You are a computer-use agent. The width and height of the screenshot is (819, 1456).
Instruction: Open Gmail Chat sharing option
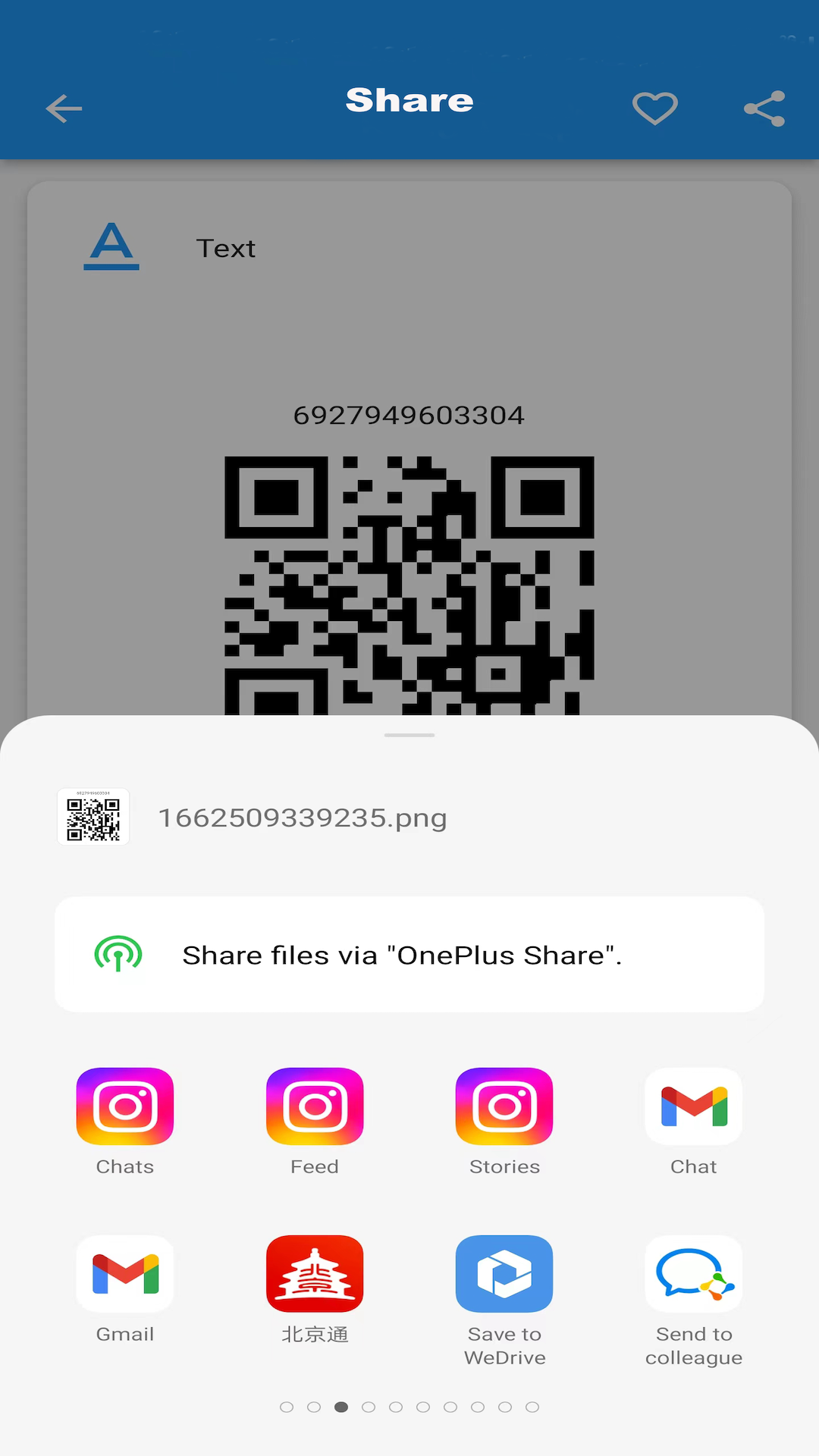tap(693, 1106)
